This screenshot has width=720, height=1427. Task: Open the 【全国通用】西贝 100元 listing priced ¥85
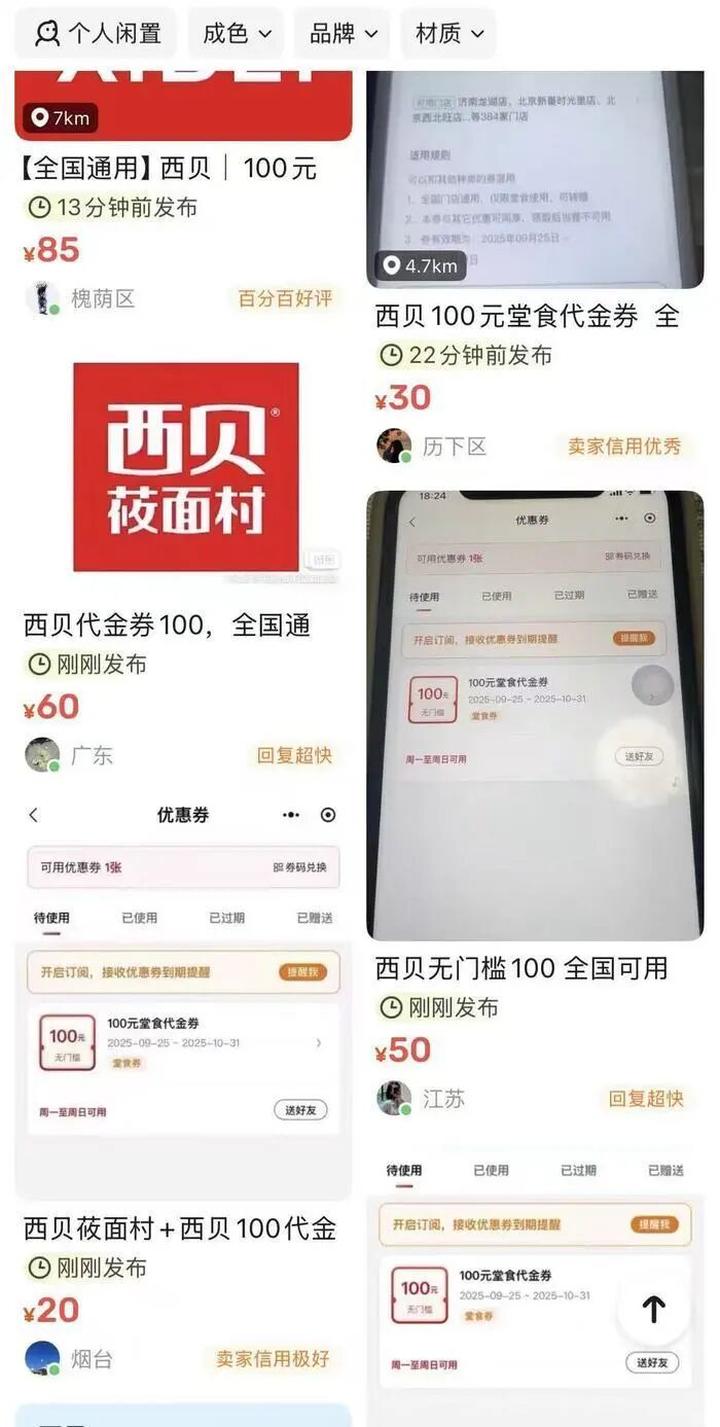pyautogui.click(x=170, y=168)
